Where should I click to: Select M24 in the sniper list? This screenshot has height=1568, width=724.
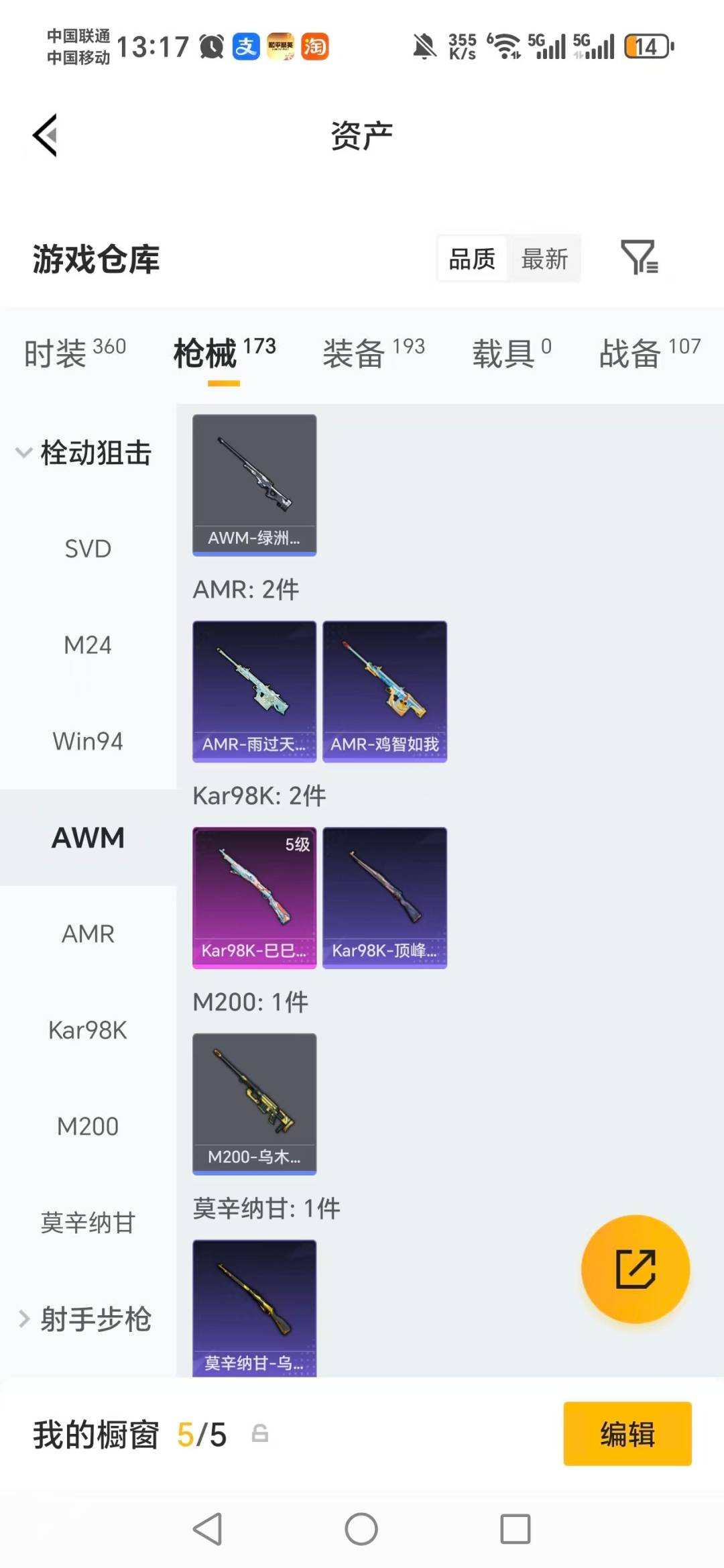click(x=87, y=645)
